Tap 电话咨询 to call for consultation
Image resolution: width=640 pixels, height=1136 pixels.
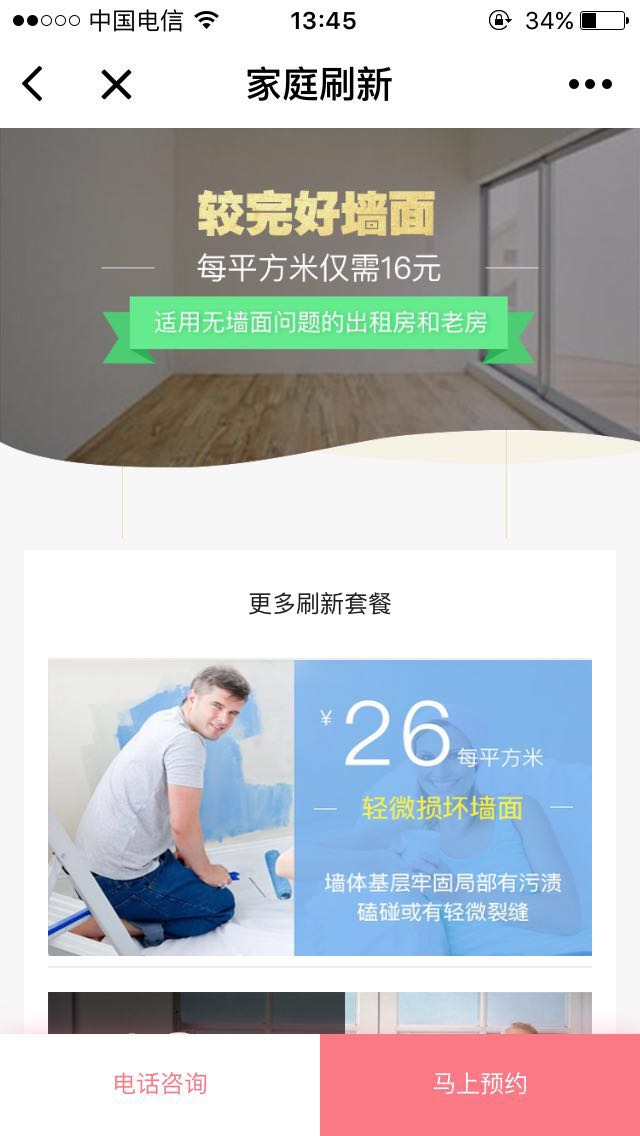click(x=160, y=1084)
